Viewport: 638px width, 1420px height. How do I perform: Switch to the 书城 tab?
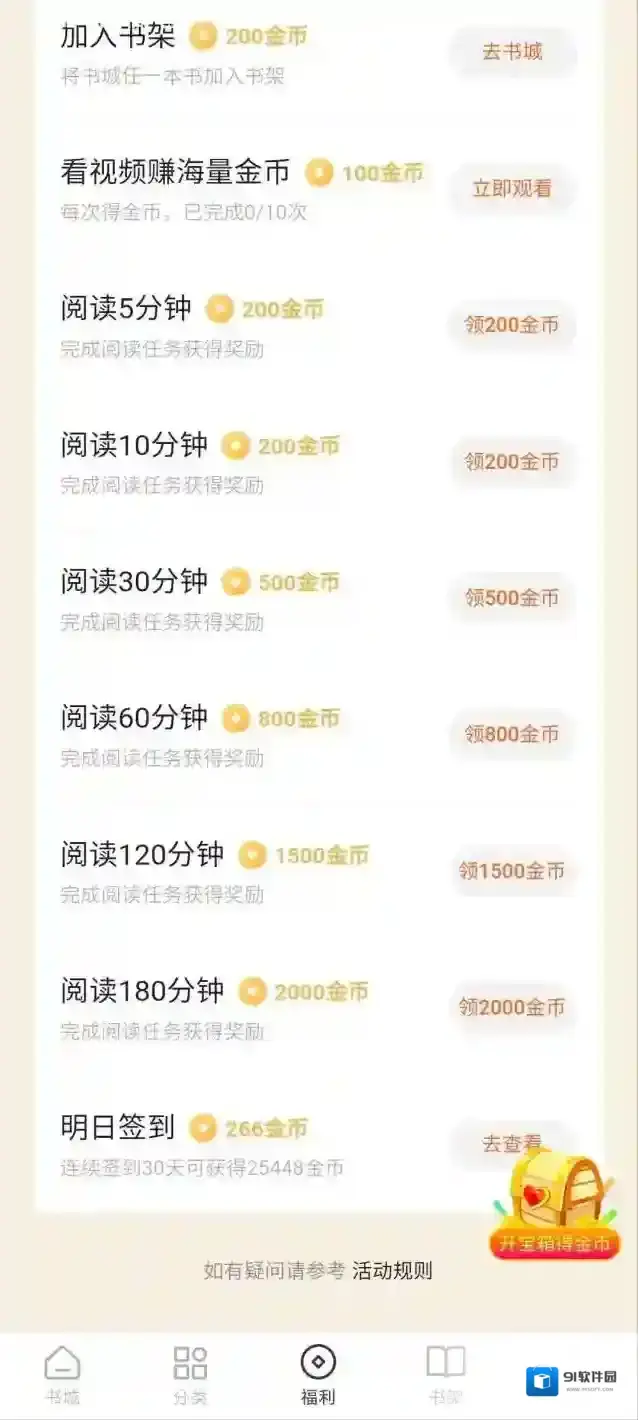pyautogui.click(x=62, y=1375)
